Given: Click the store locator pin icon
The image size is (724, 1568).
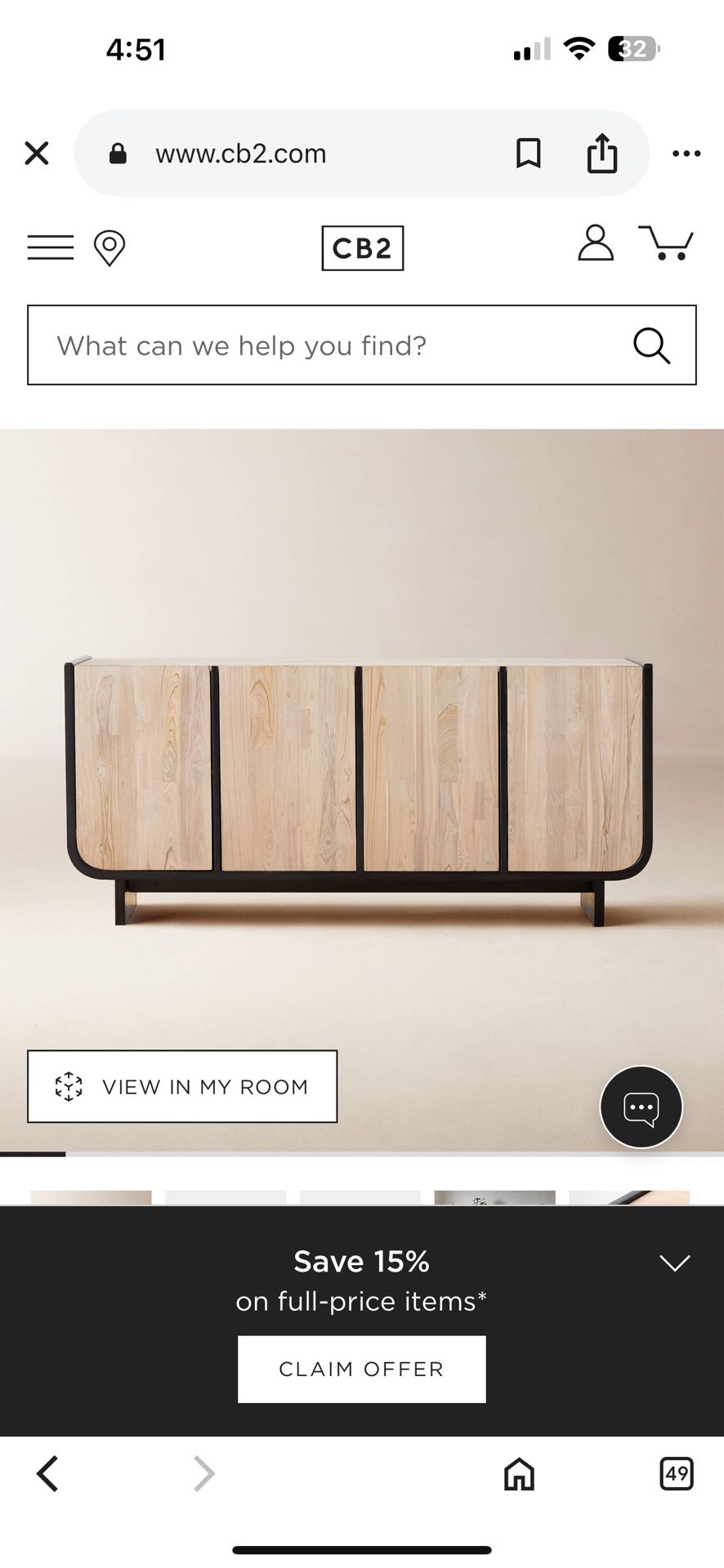Looking at the screenshot, I should pos(109,246).
